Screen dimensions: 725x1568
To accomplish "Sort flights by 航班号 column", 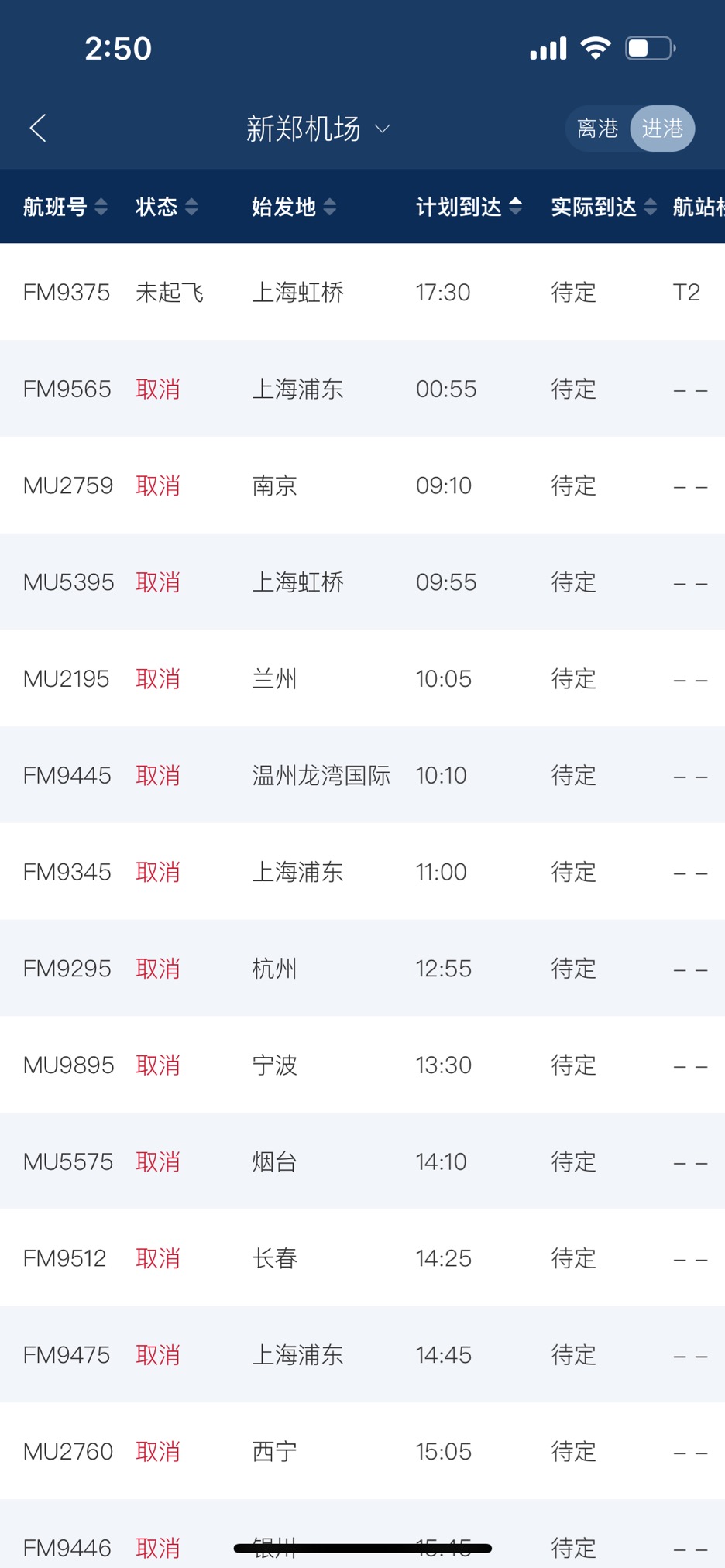I will pyautogui.click(x=65, y=207).
